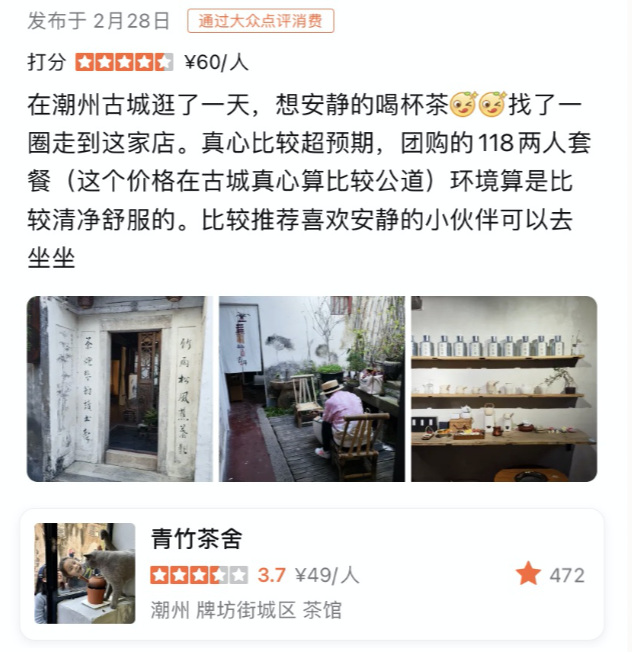Enlarge the photo of tea jars on shelves
Image resolution: width=632 pixels, height=652 pixels.
pyautogui.click(x=504, y=389)
